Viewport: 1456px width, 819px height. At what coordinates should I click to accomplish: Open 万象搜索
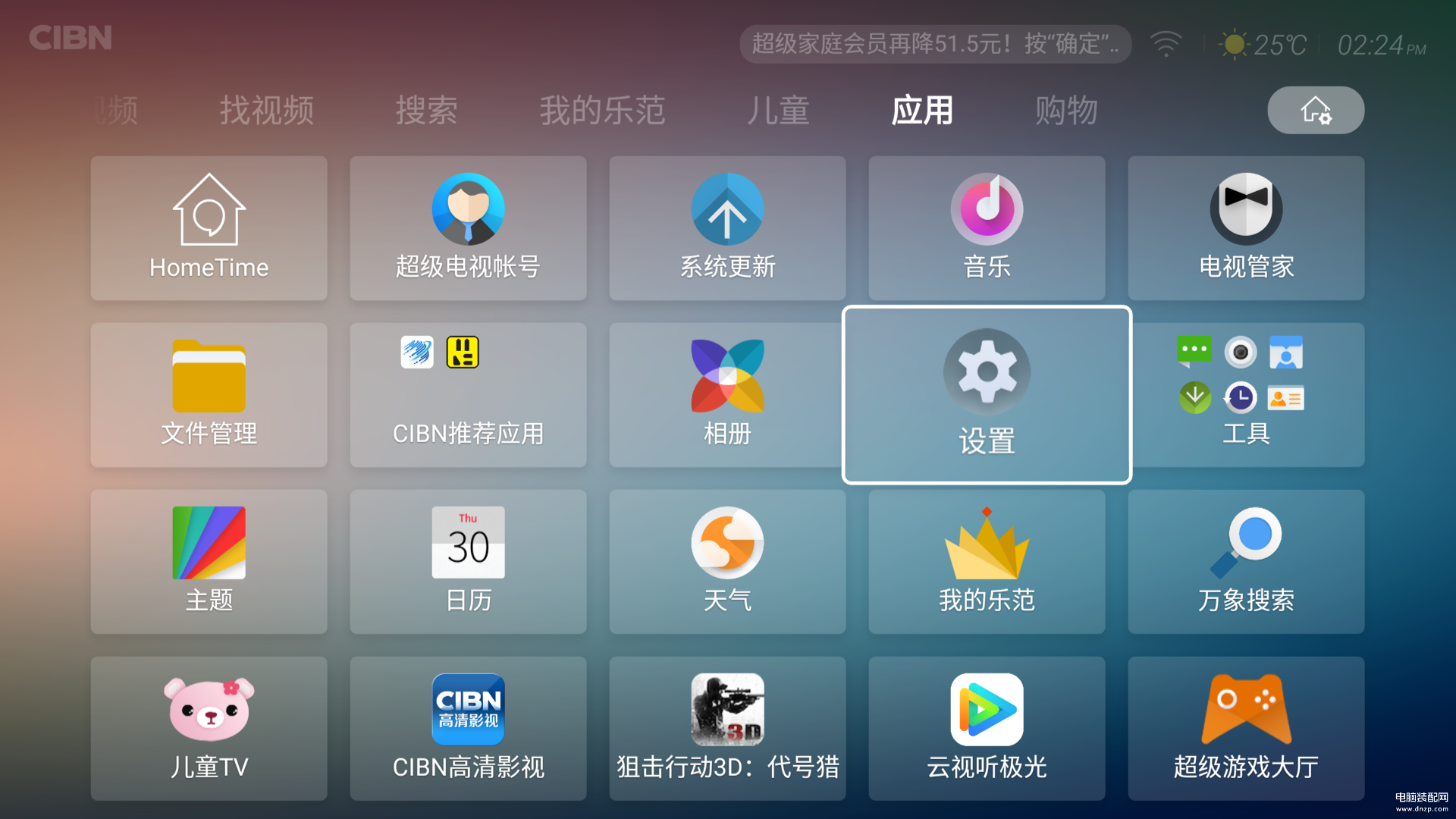1246,561
